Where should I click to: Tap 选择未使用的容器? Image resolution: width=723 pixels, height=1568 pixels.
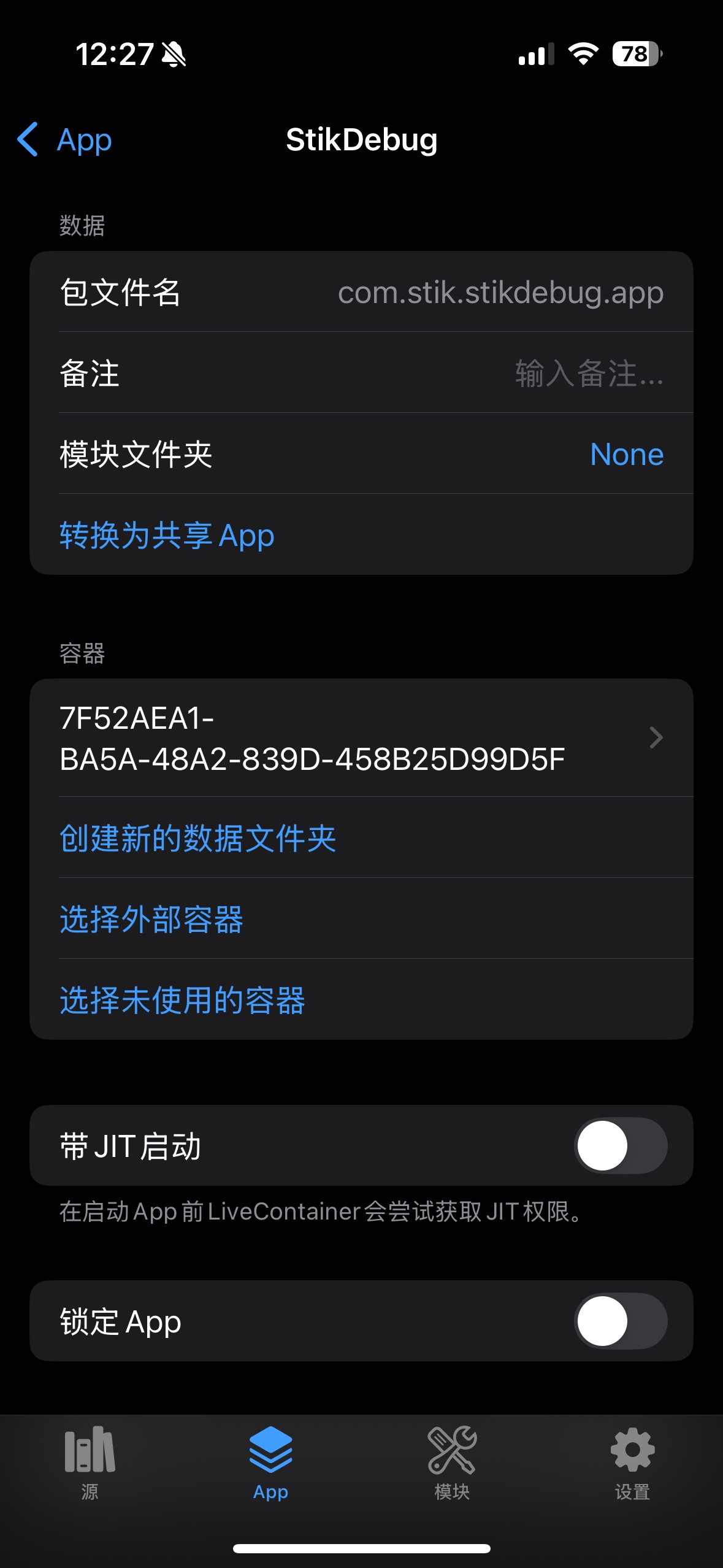(x=182, y=1000)
